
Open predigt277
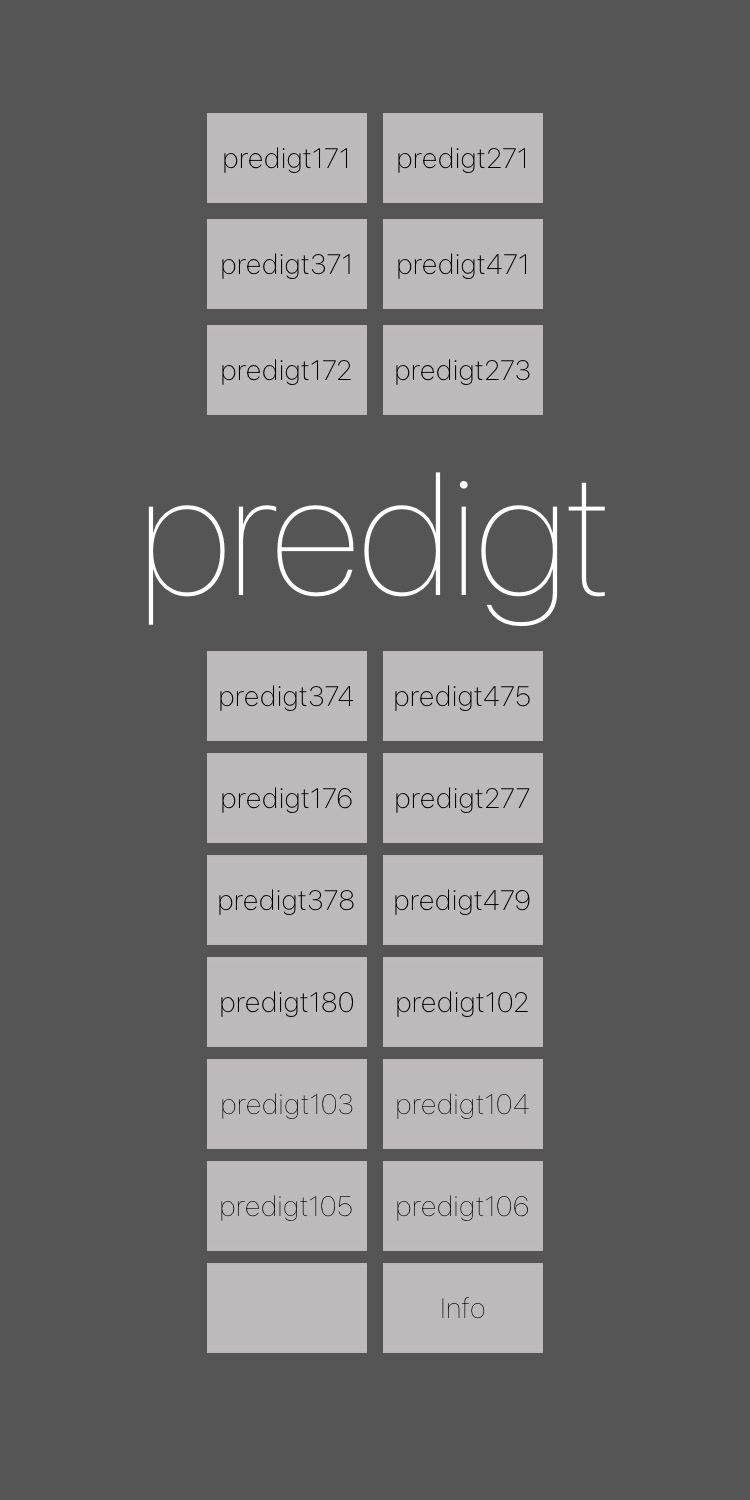coord(463,798)
